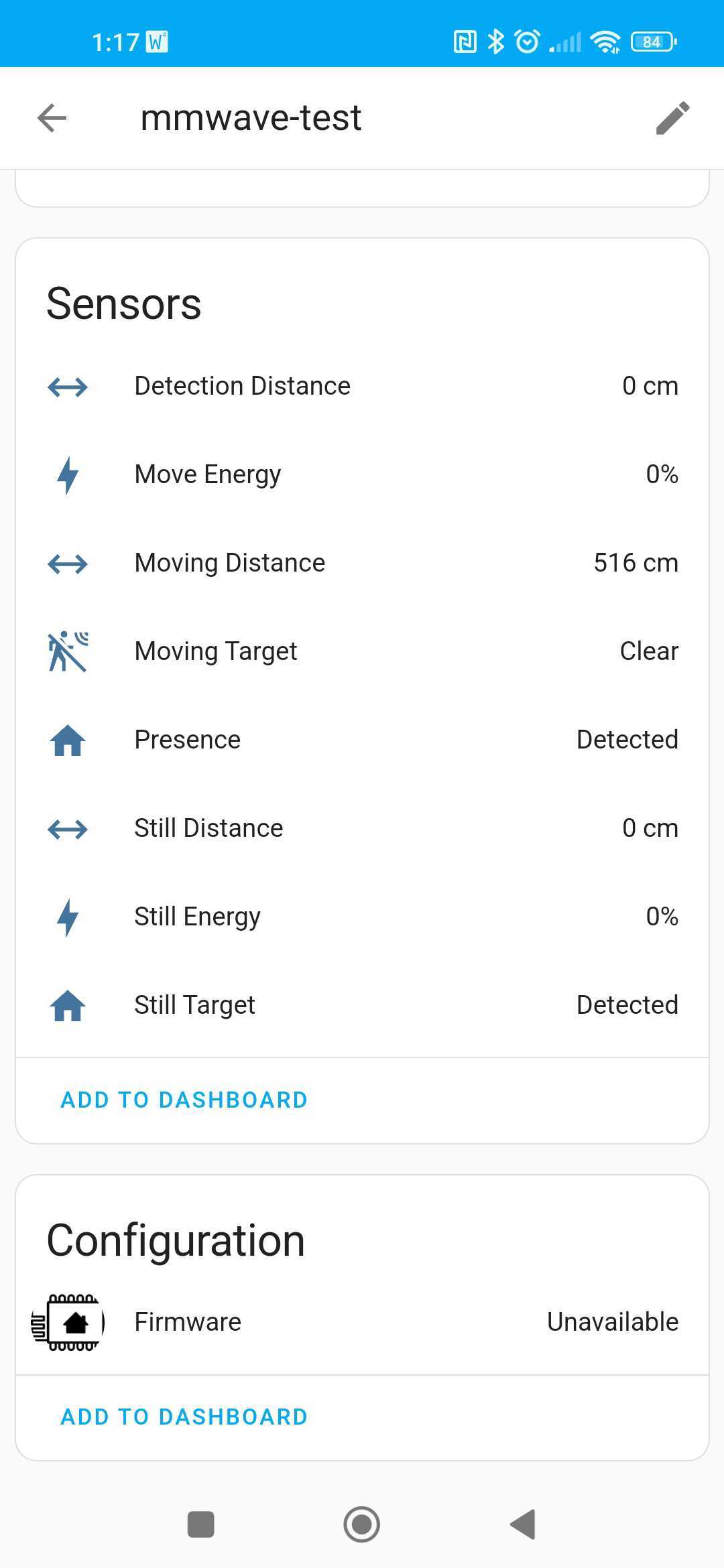
Task: Click ADD TO DASHBOARD under Configuration
Action: [x=183, y=1416]
